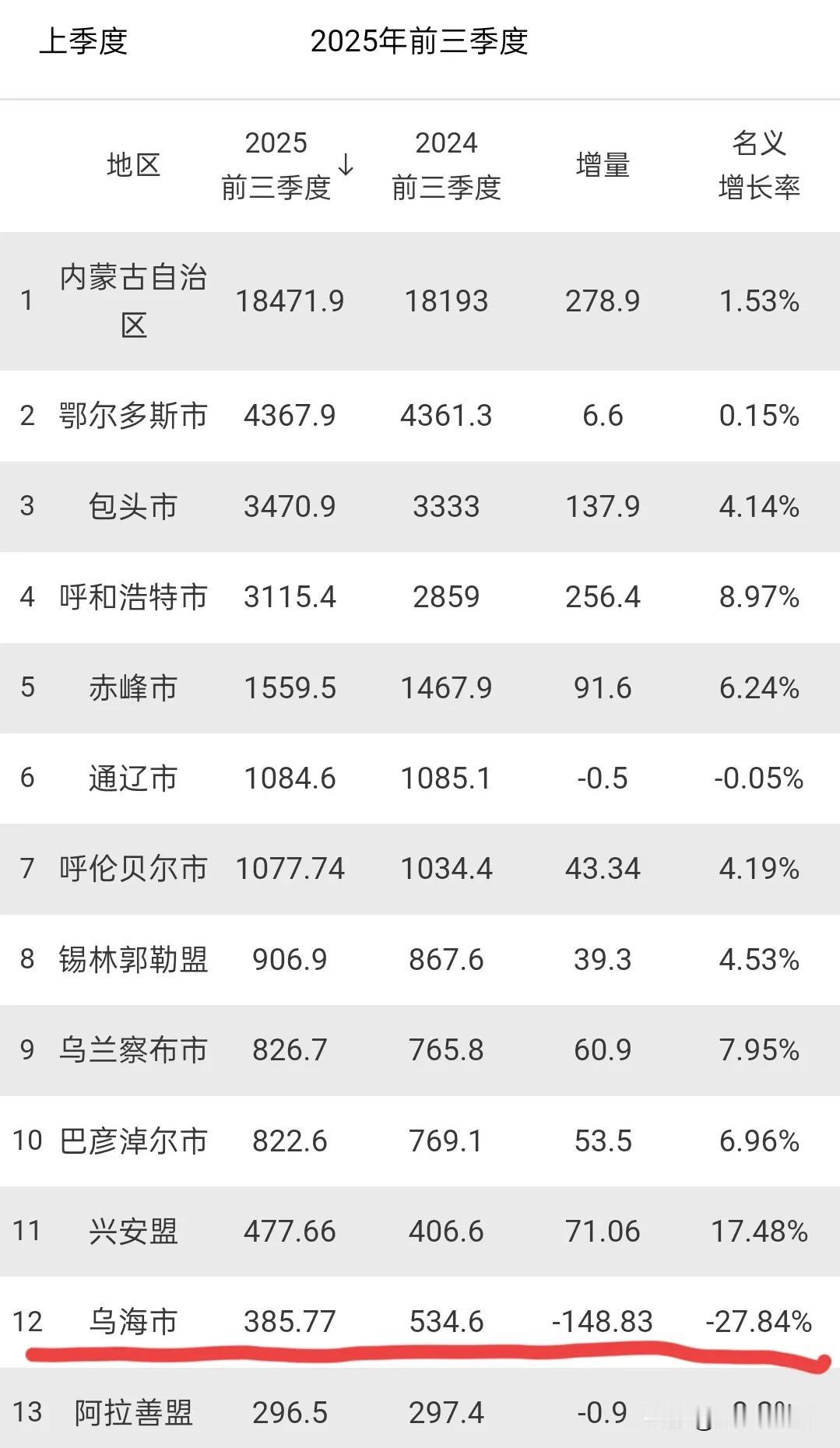
Task: Select 通辽市 with negative growth -0.05%
Action: pos(133,778)
